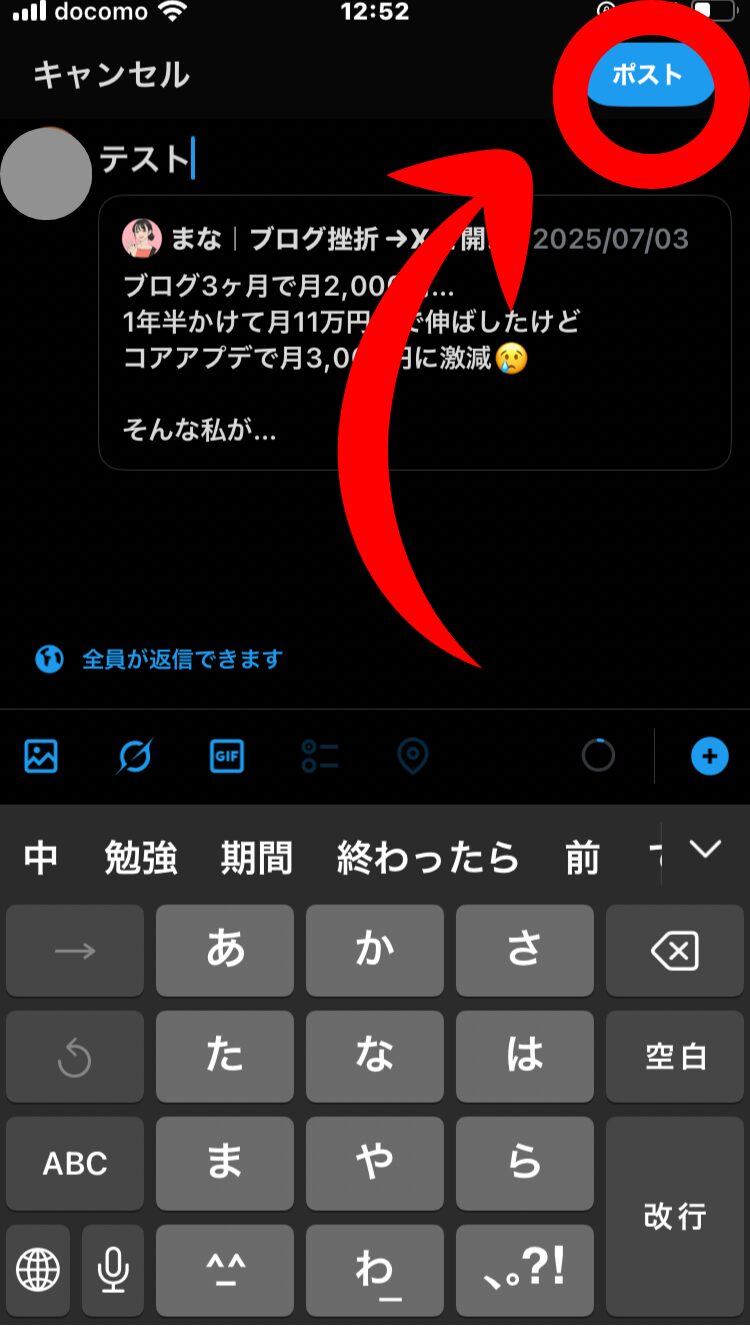This screenshot has height=1334, width=750.
Task: Attach a photo from the gallery icon
Action: coord(41,755)
